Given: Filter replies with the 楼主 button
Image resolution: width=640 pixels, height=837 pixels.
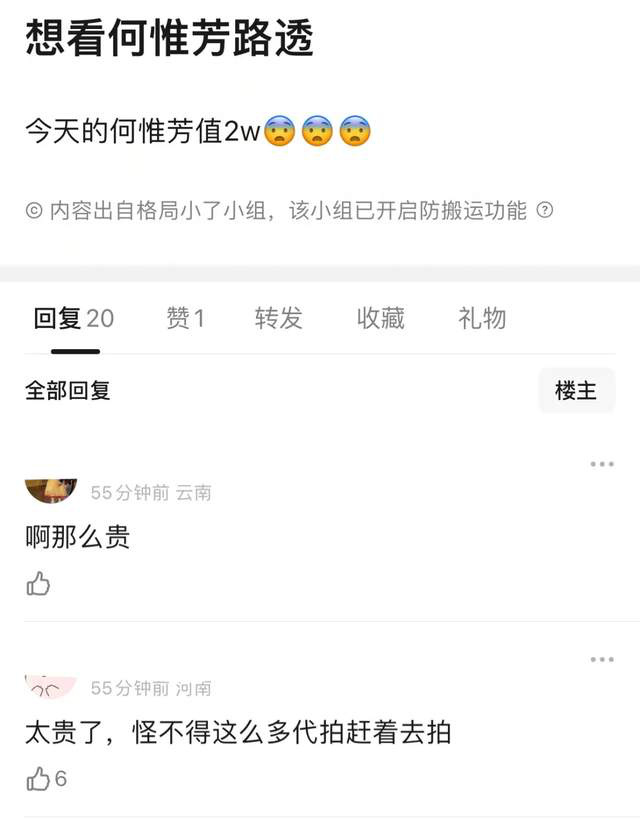Looking at the screenshot, I should (576, 391).
